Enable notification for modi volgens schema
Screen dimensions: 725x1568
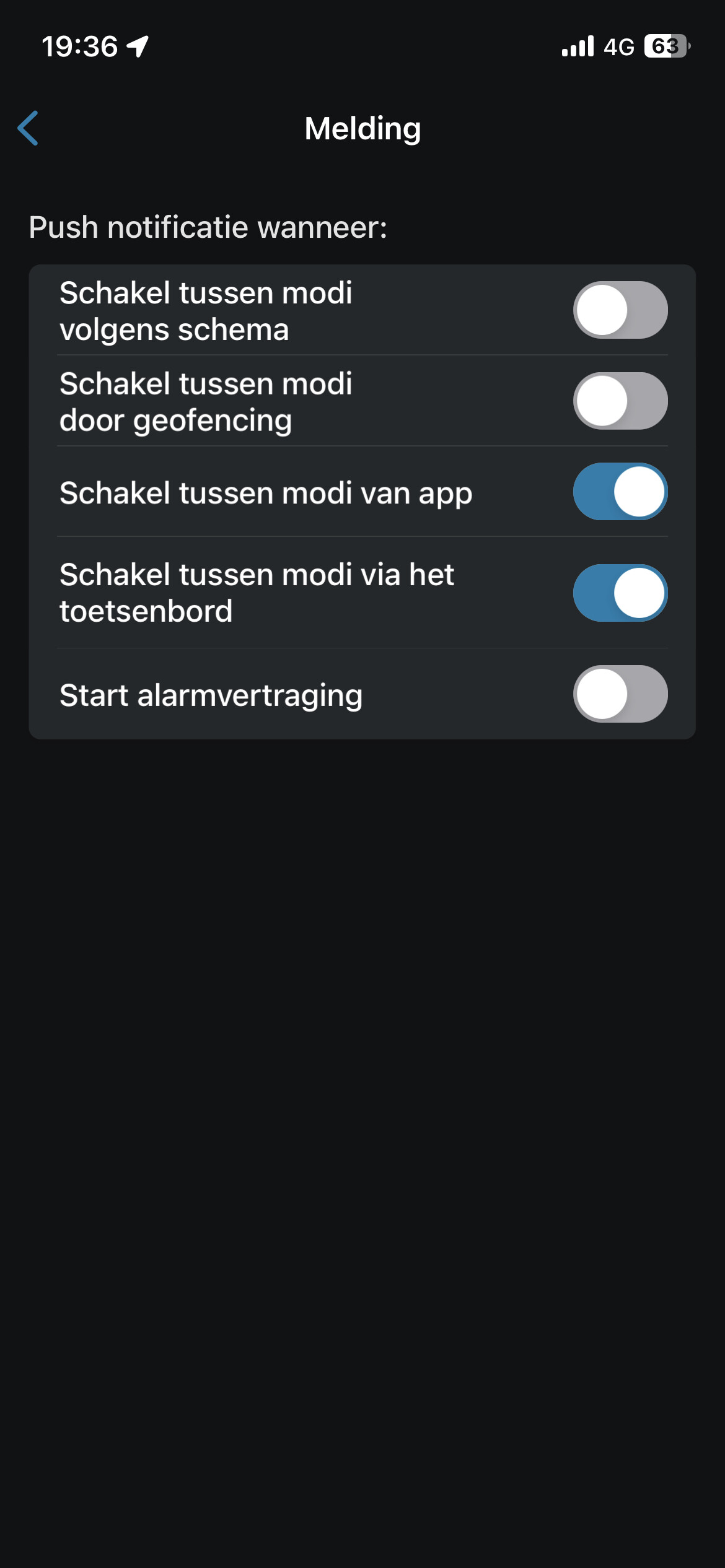tap(620, 310)
